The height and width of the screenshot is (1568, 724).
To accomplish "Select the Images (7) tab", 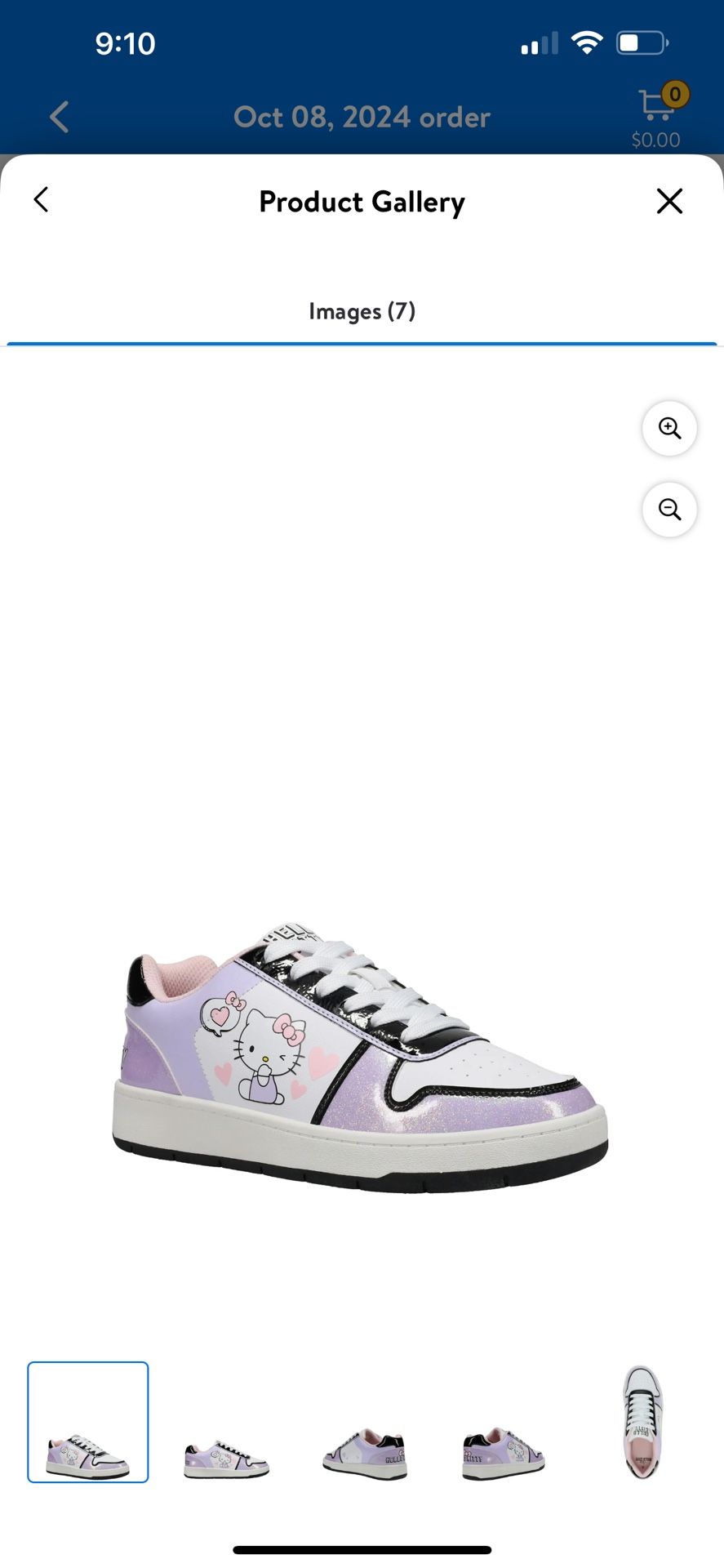I will pyautogui.click(x=362, y=311).
